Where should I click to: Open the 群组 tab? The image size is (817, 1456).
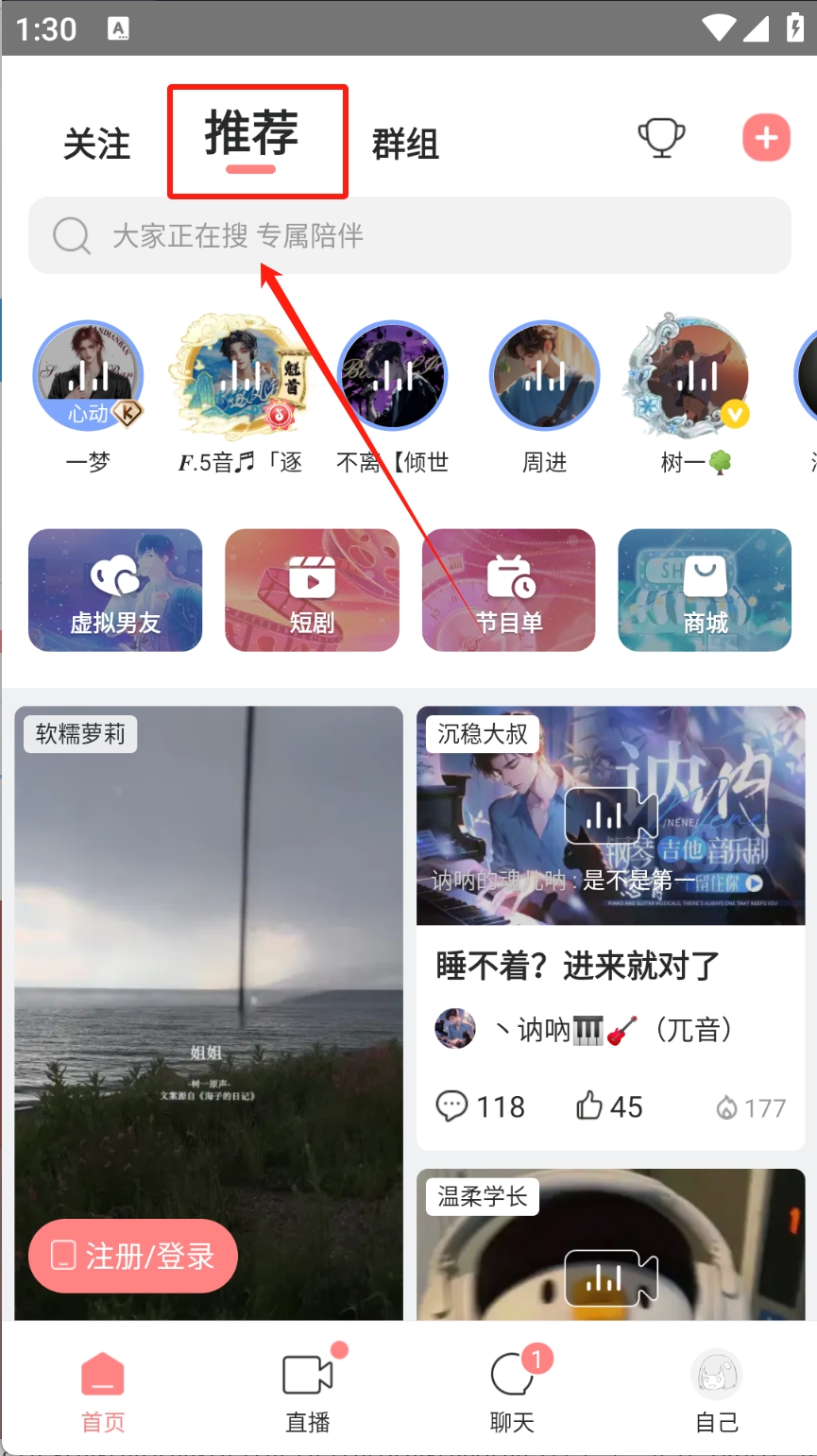tap(405, 145)
